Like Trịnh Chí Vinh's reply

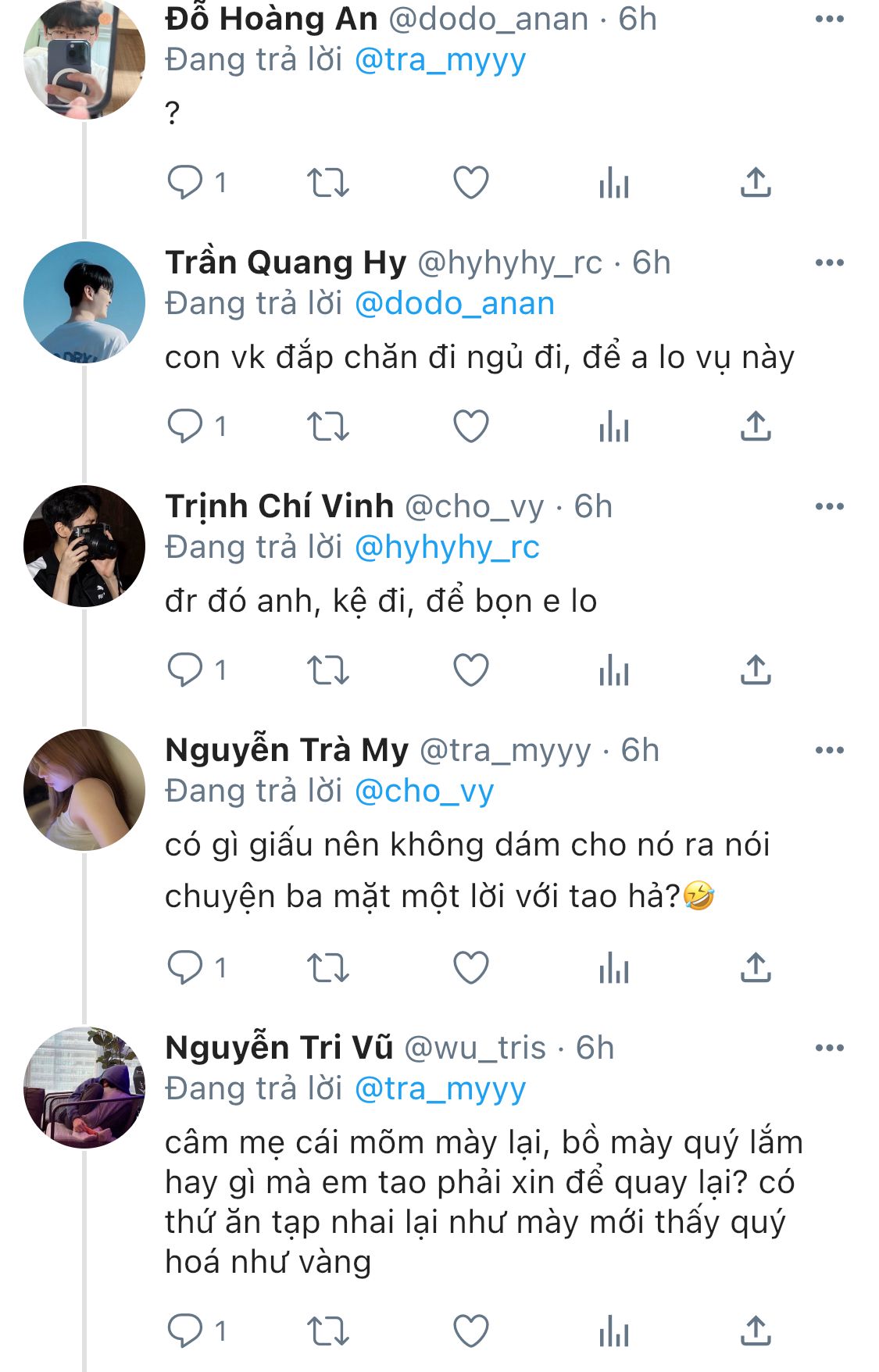click(470, 670)
